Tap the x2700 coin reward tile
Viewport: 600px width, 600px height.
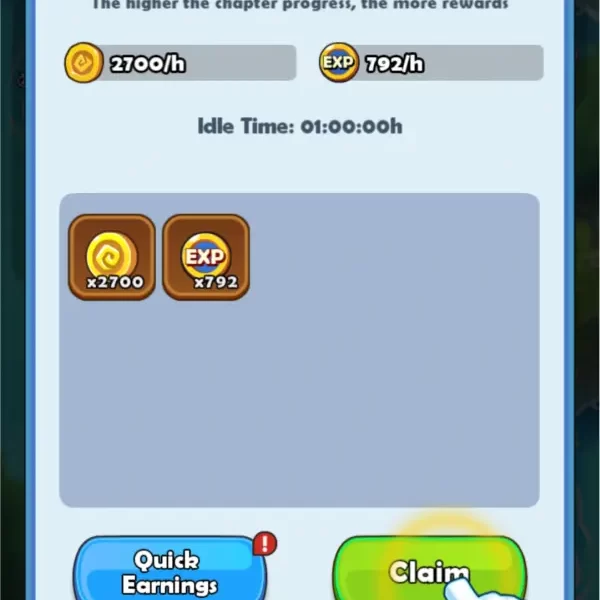[112, 257]
